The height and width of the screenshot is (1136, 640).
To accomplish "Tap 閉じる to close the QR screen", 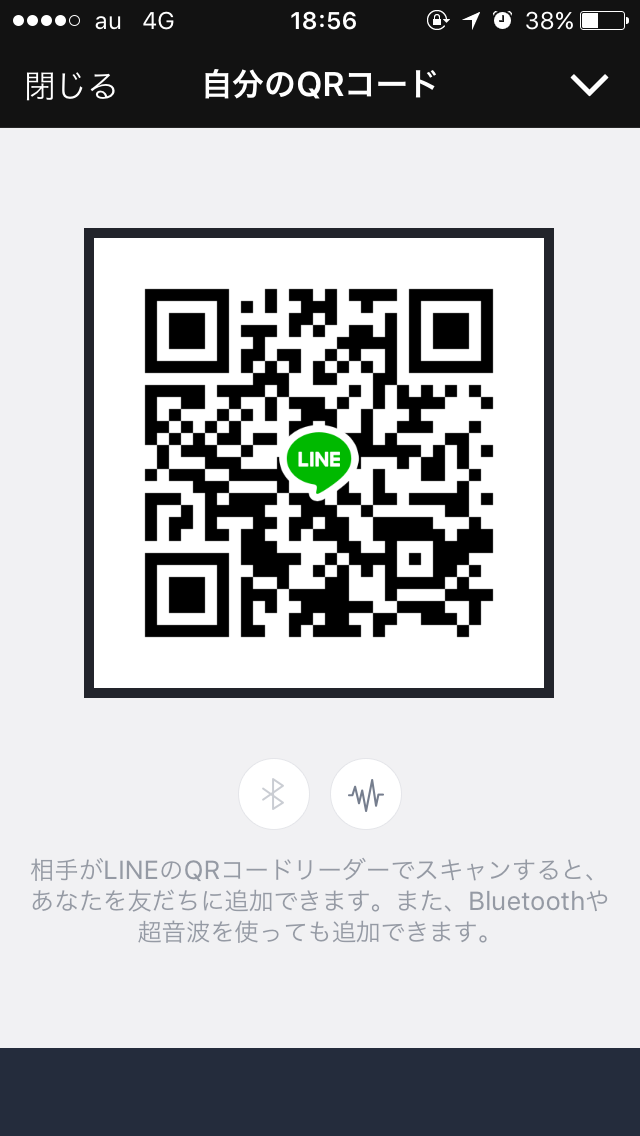I will (71, 86).
